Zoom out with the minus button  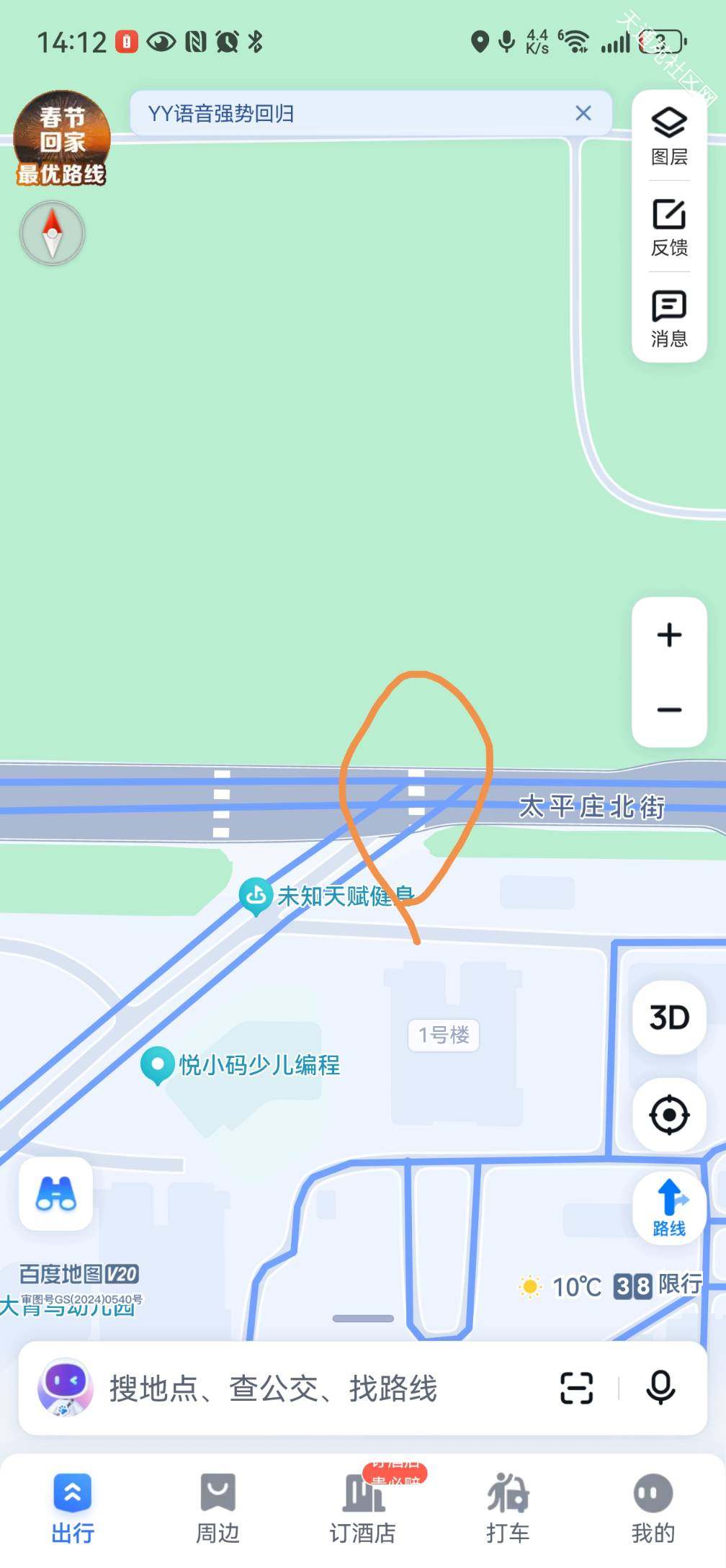pos(669,710)
